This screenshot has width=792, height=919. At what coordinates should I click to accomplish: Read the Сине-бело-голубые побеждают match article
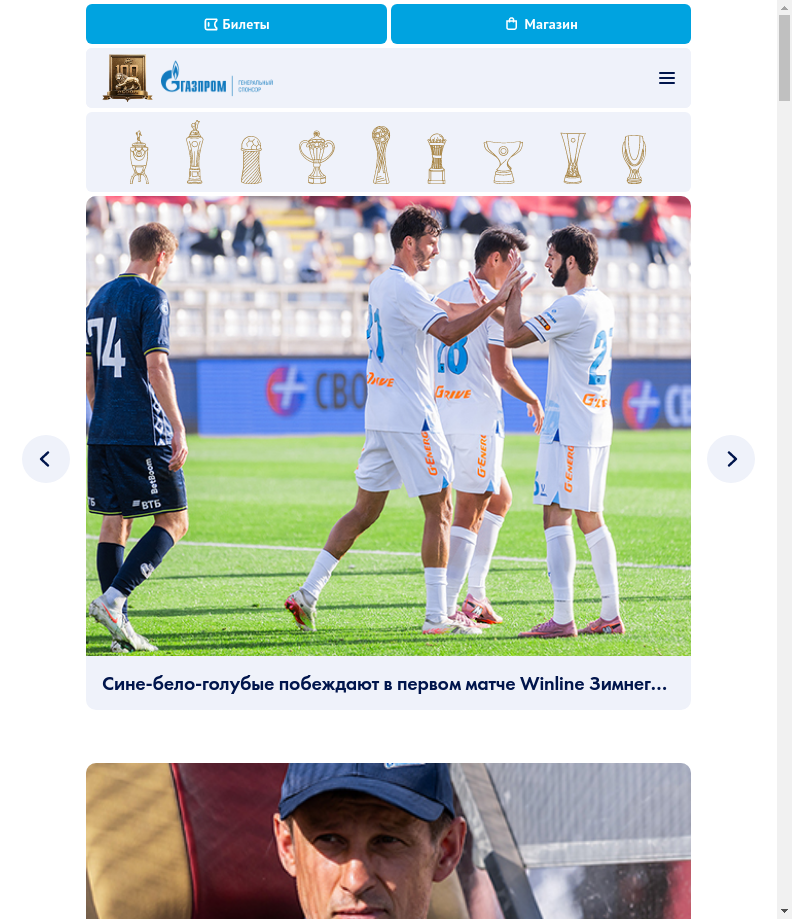385,684
